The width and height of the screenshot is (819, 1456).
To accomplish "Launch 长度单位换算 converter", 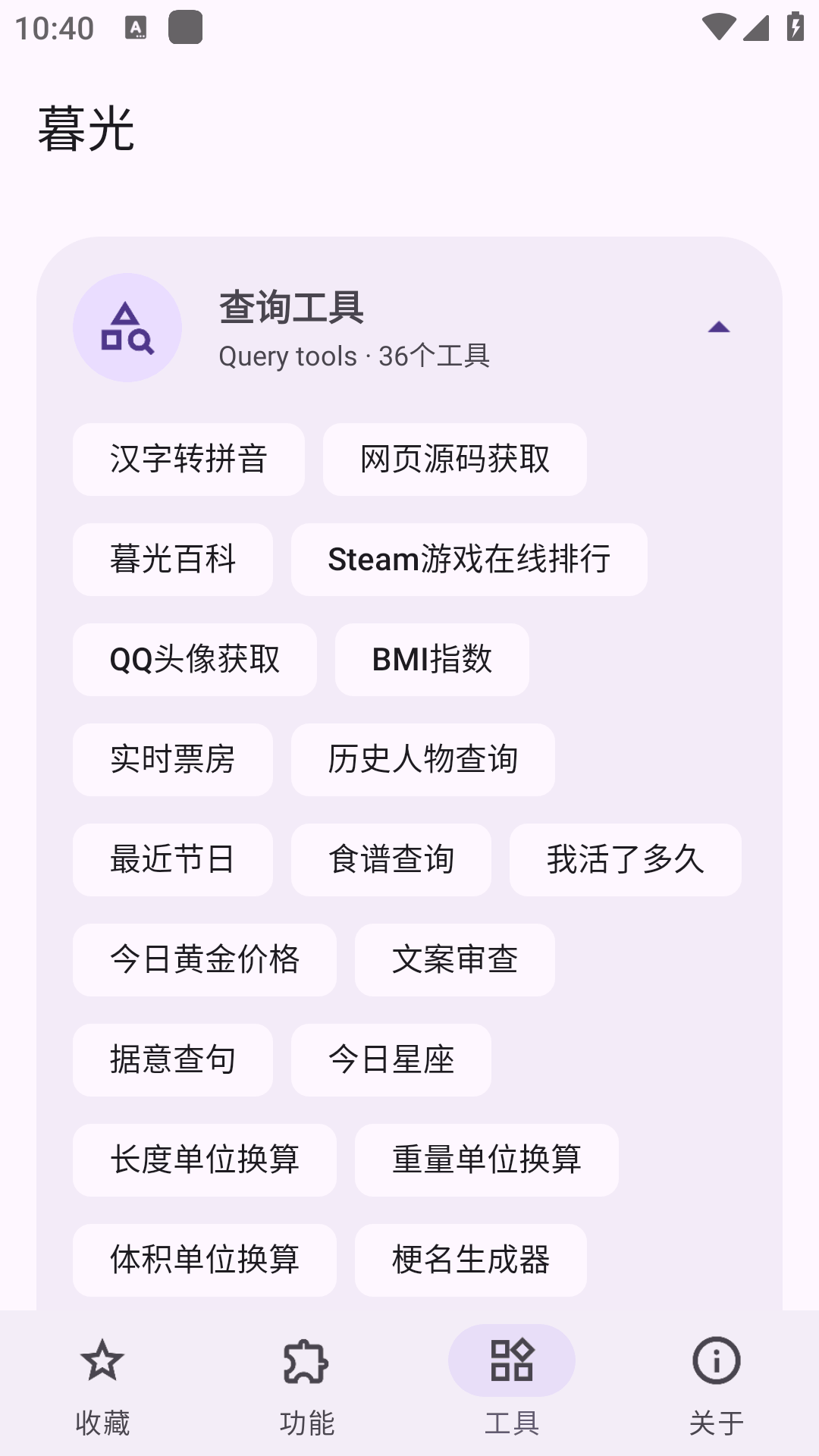I will tap(205, 1160).
